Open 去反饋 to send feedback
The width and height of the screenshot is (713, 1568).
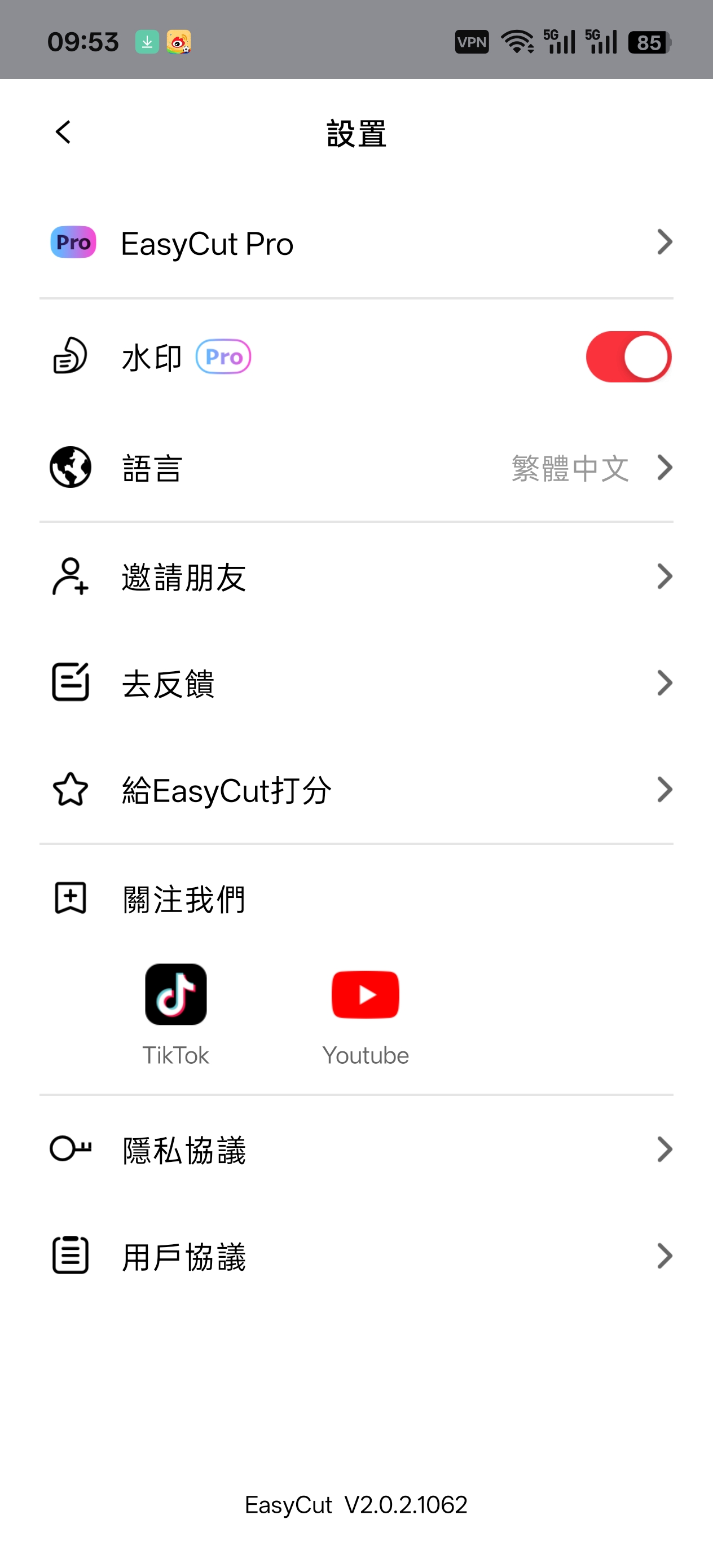[x=356, y=683]
